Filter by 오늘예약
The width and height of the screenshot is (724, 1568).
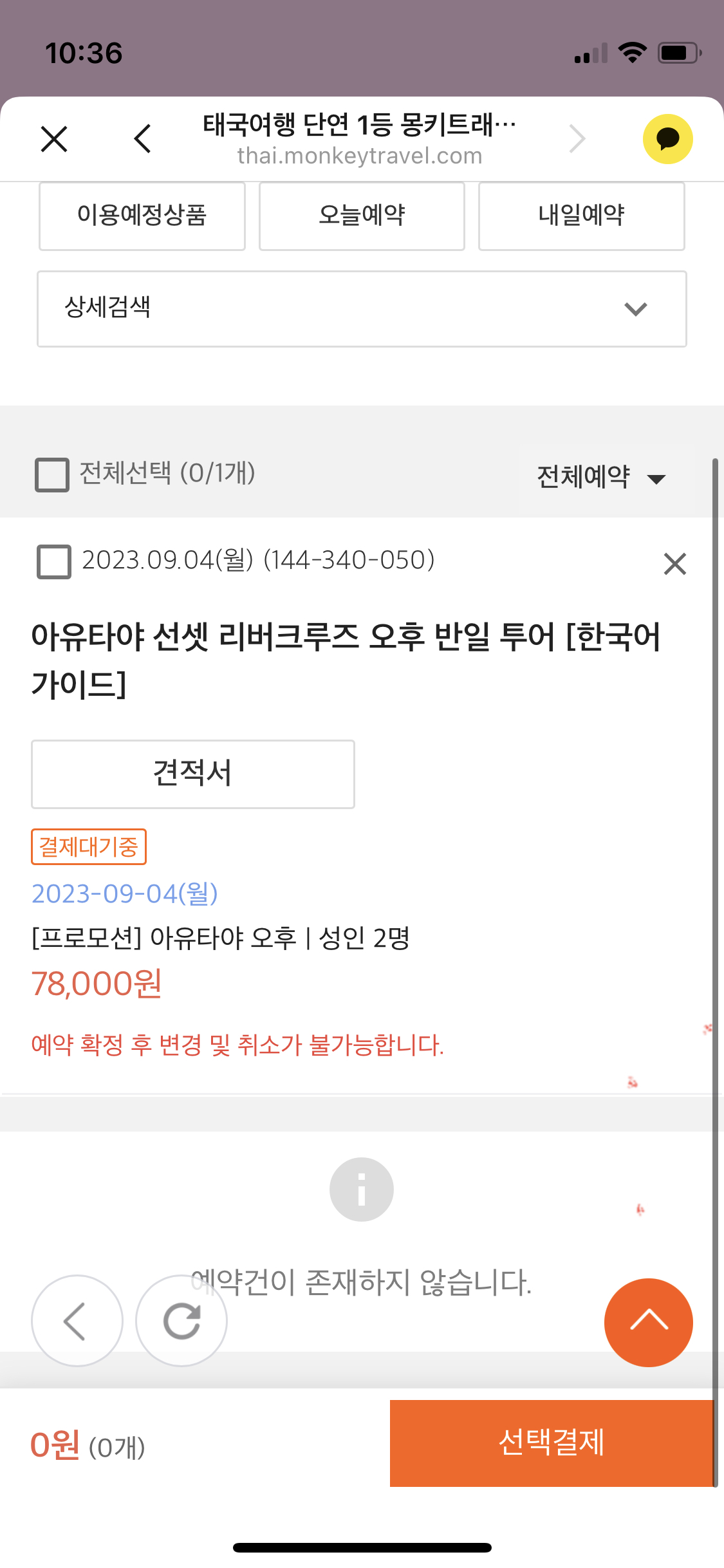point(362,216)
